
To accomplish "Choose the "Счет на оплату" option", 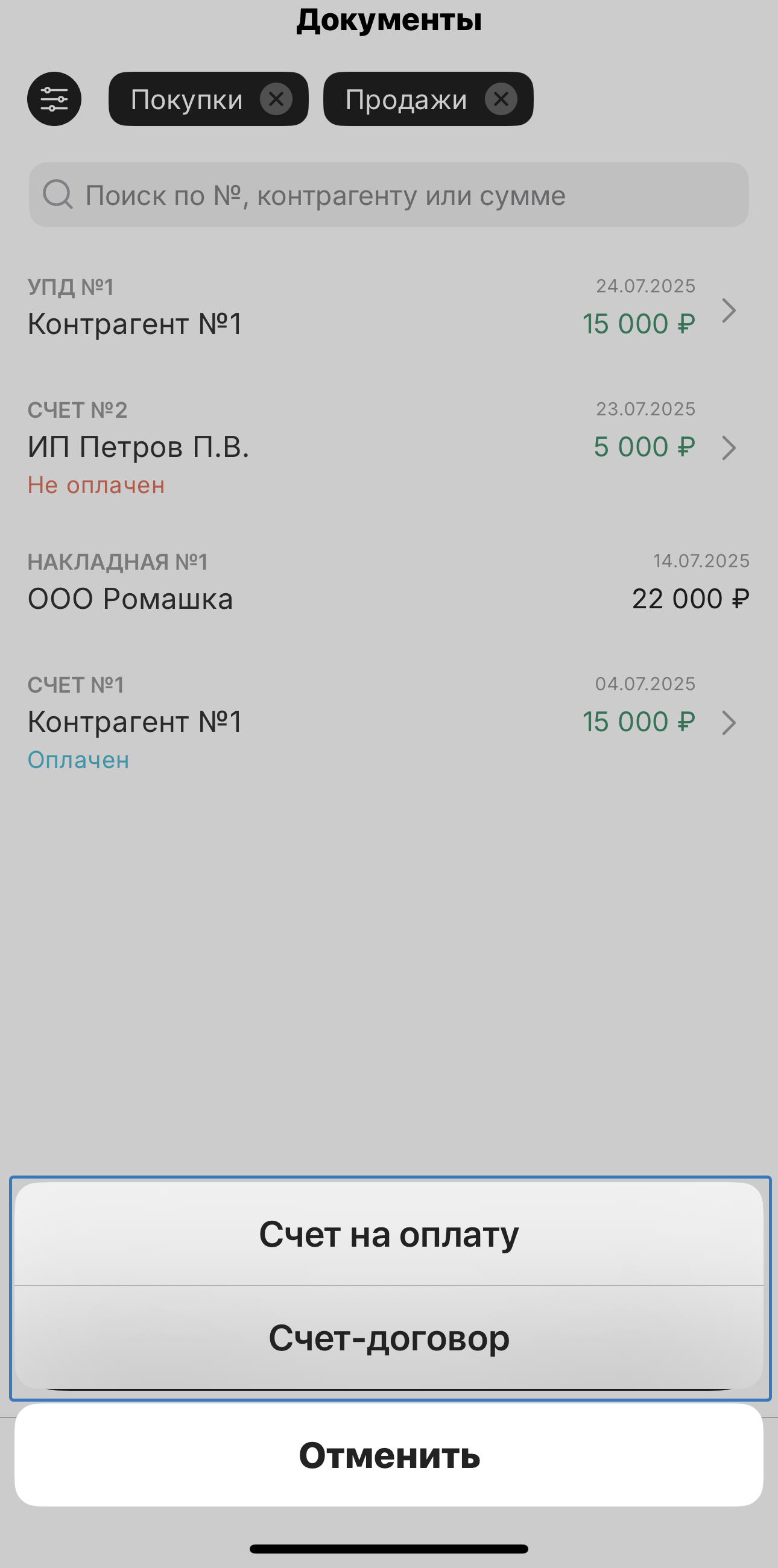I will coord(389,1235).
